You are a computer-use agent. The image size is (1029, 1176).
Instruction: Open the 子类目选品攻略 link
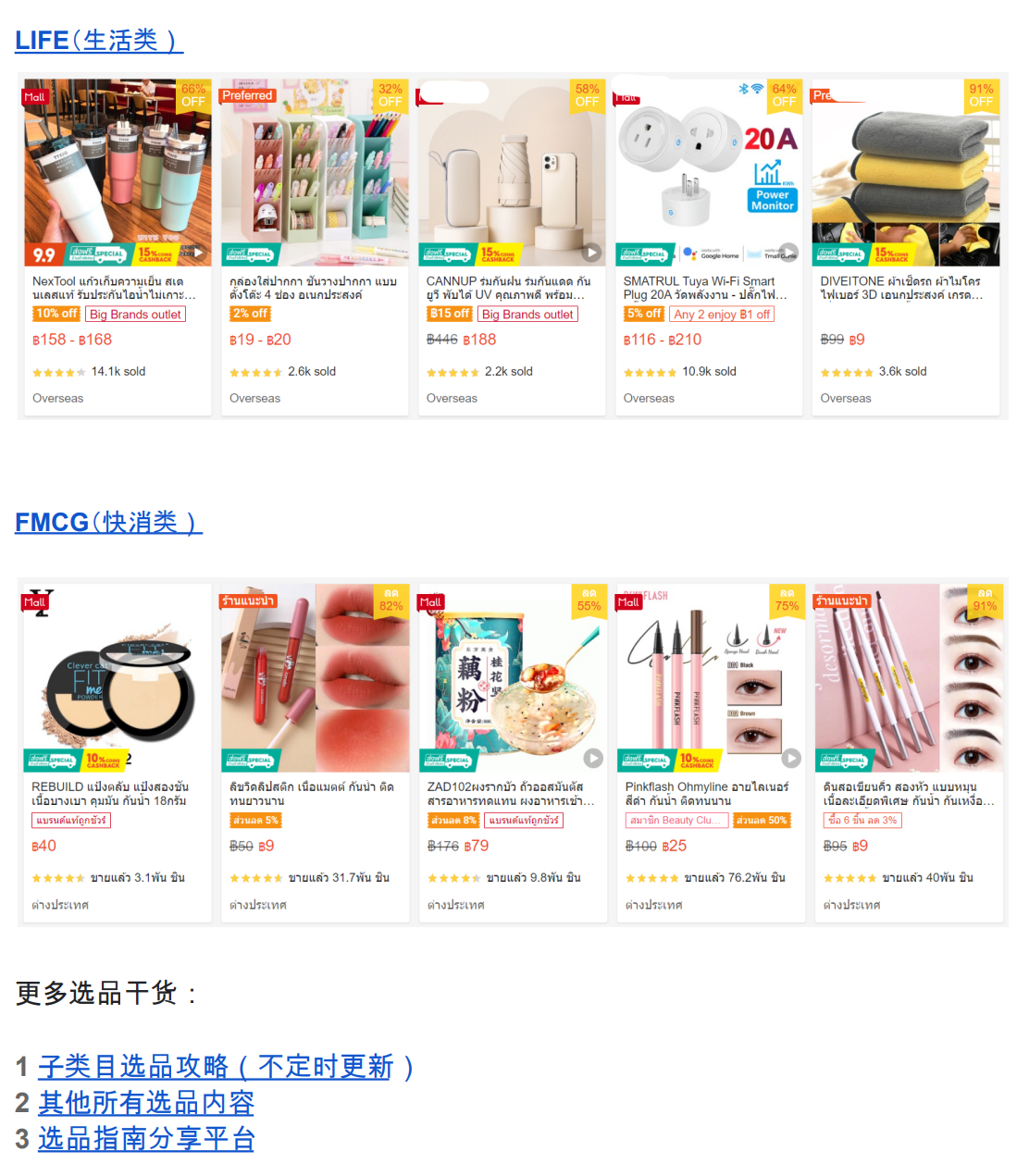(x=225, y=1067)
